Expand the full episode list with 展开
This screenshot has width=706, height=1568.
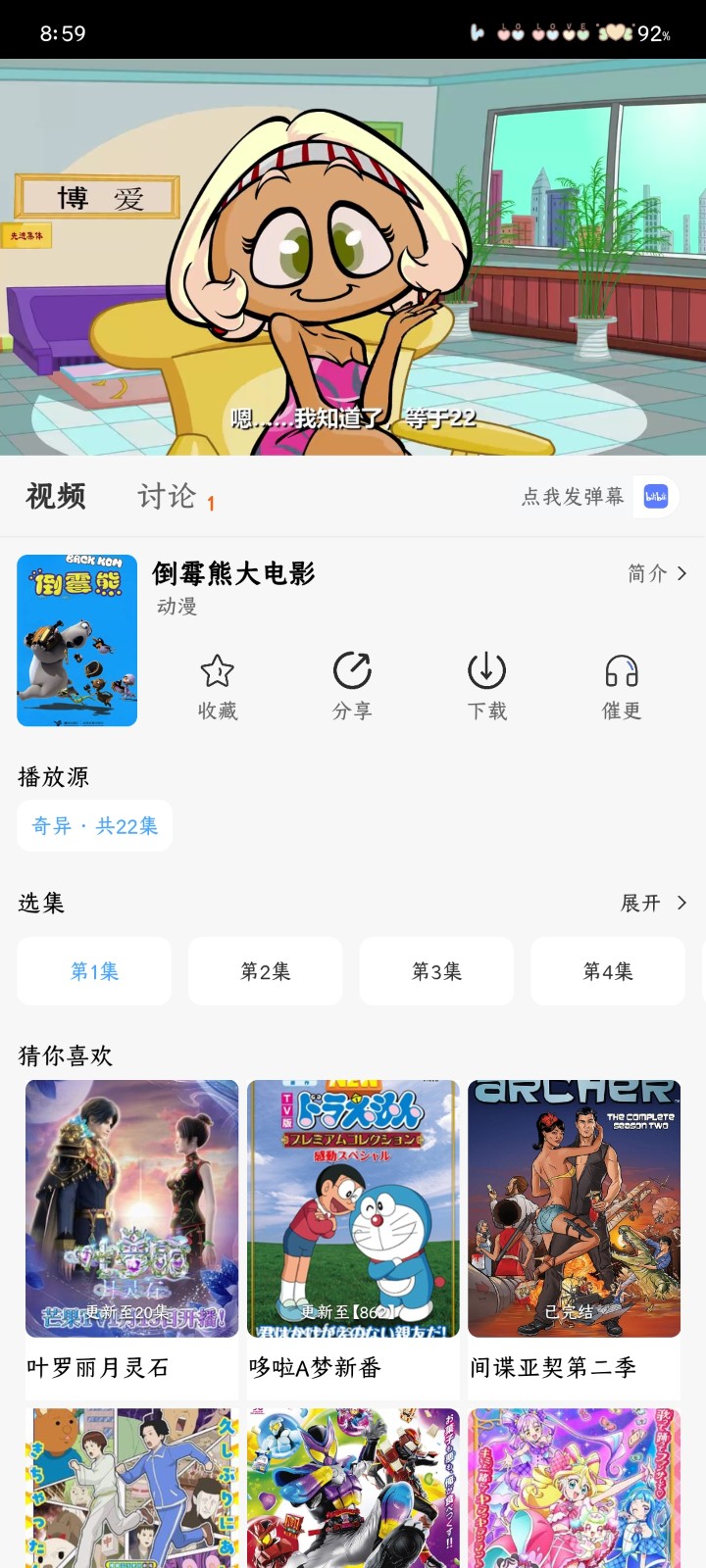(653, 903)
